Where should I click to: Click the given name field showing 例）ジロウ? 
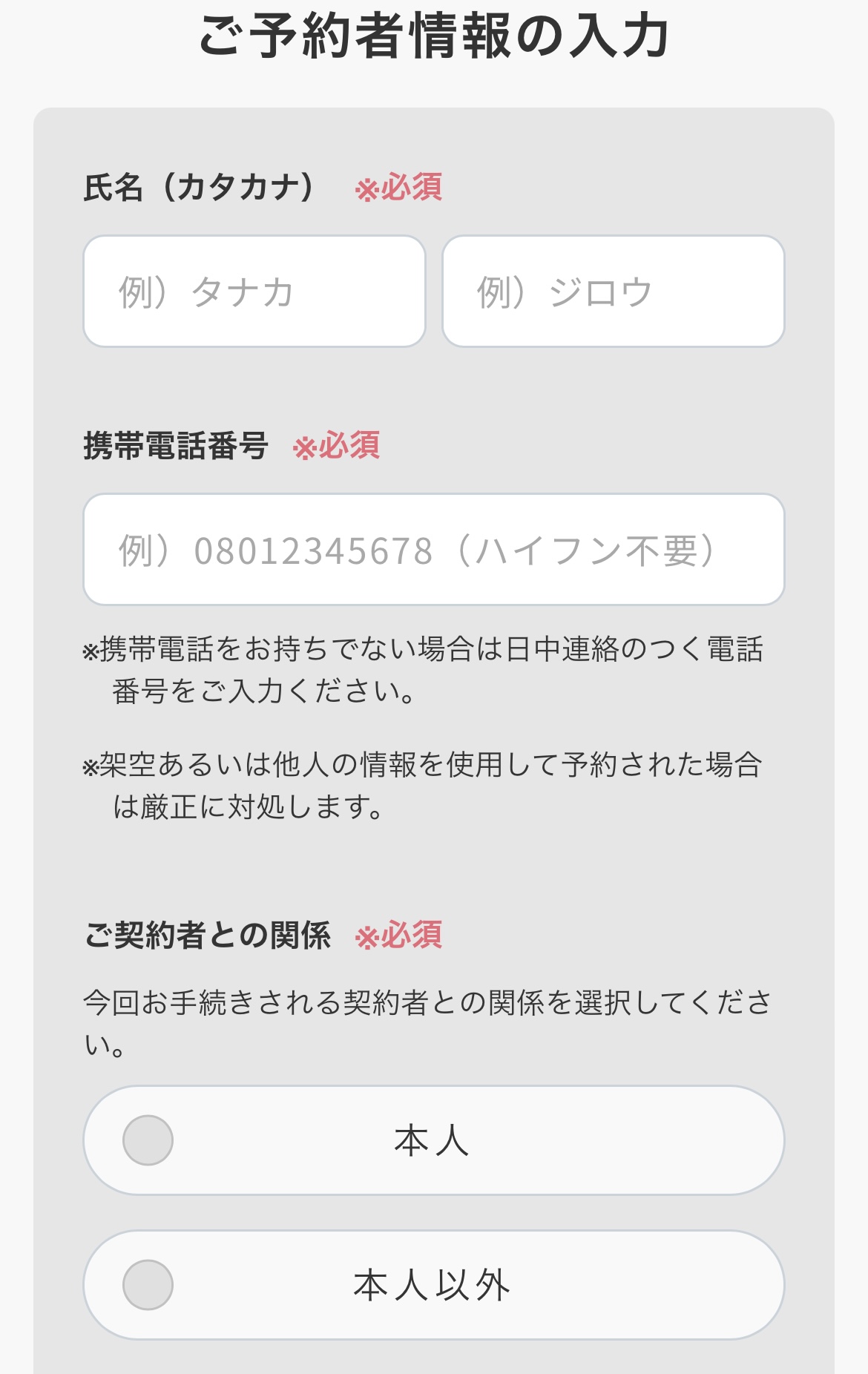coord(613,291)
